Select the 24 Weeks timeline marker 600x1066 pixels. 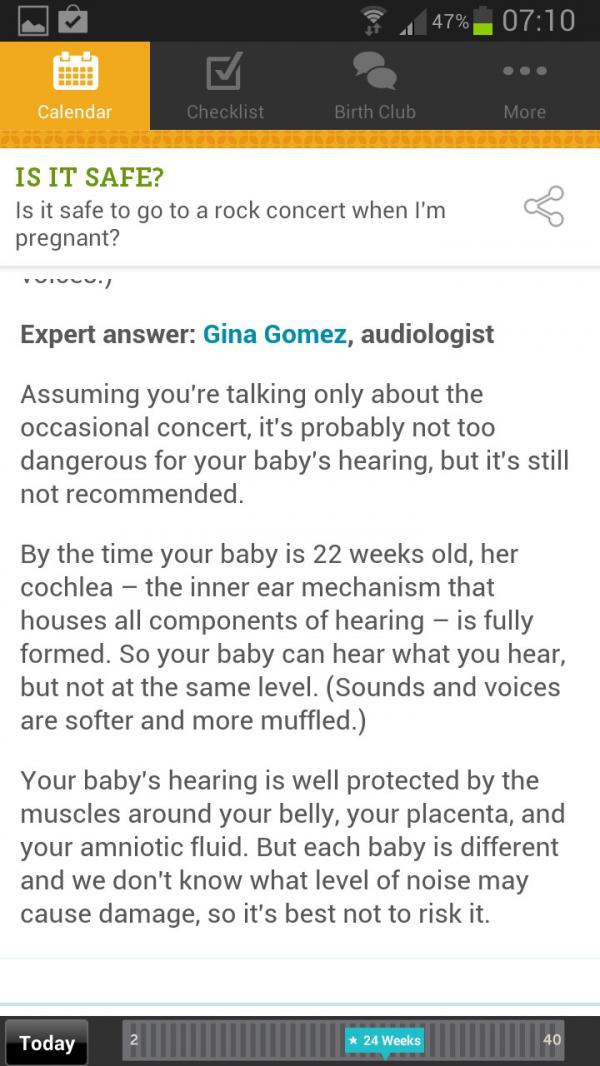(x=385, y=1041)
